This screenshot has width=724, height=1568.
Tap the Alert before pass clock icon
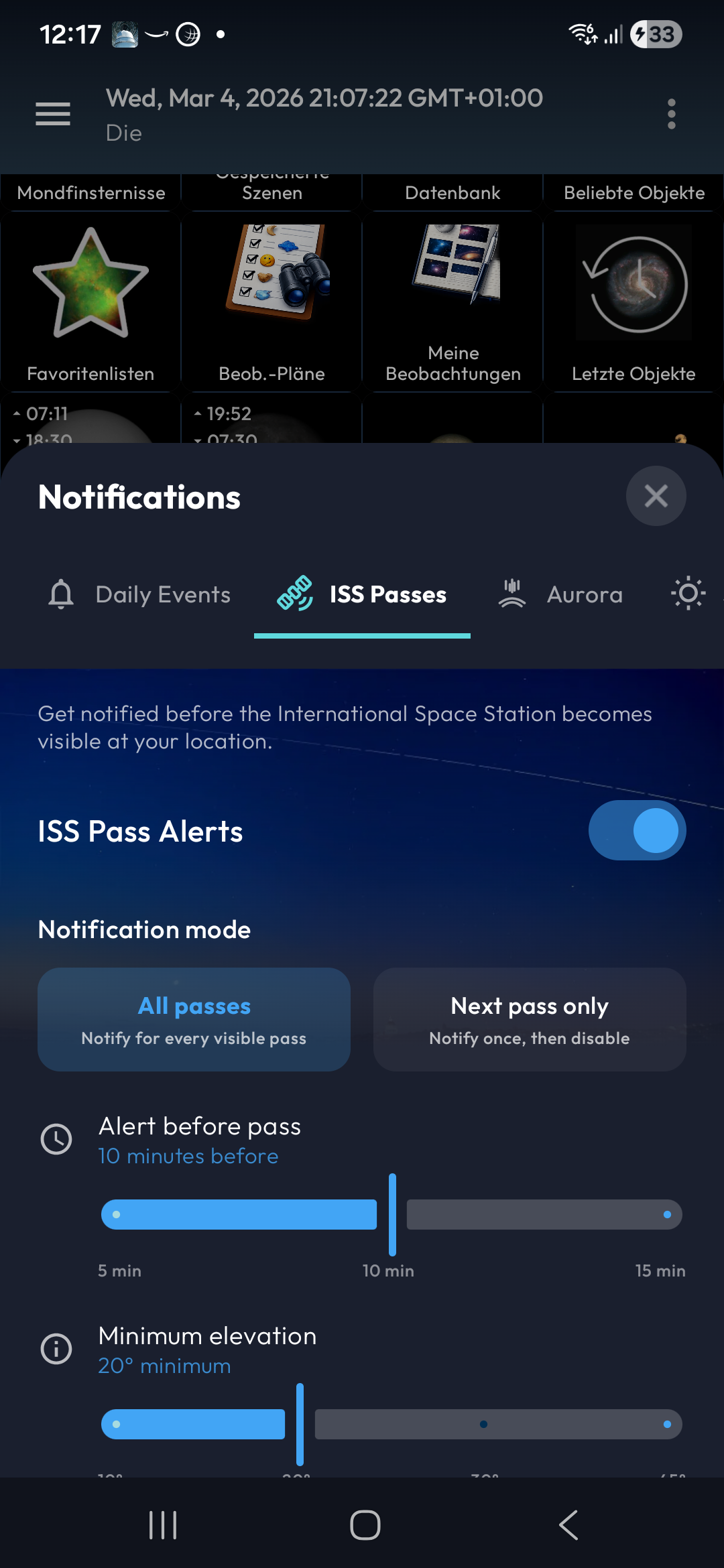click(x=56, y=1139)
